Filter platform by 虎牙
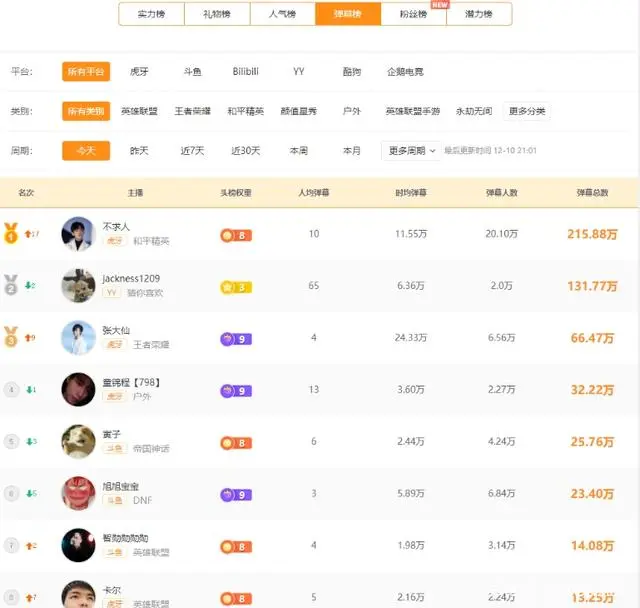 coord(140,72)
